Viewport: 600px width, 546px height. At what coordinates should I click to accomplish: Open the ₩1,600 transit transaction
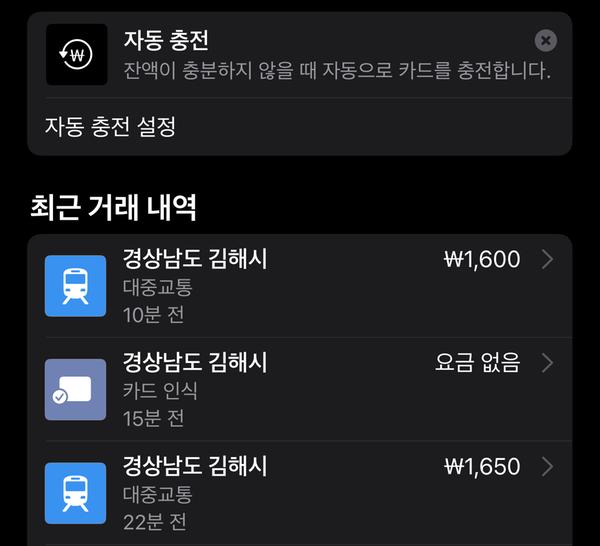tap(300, 286)
